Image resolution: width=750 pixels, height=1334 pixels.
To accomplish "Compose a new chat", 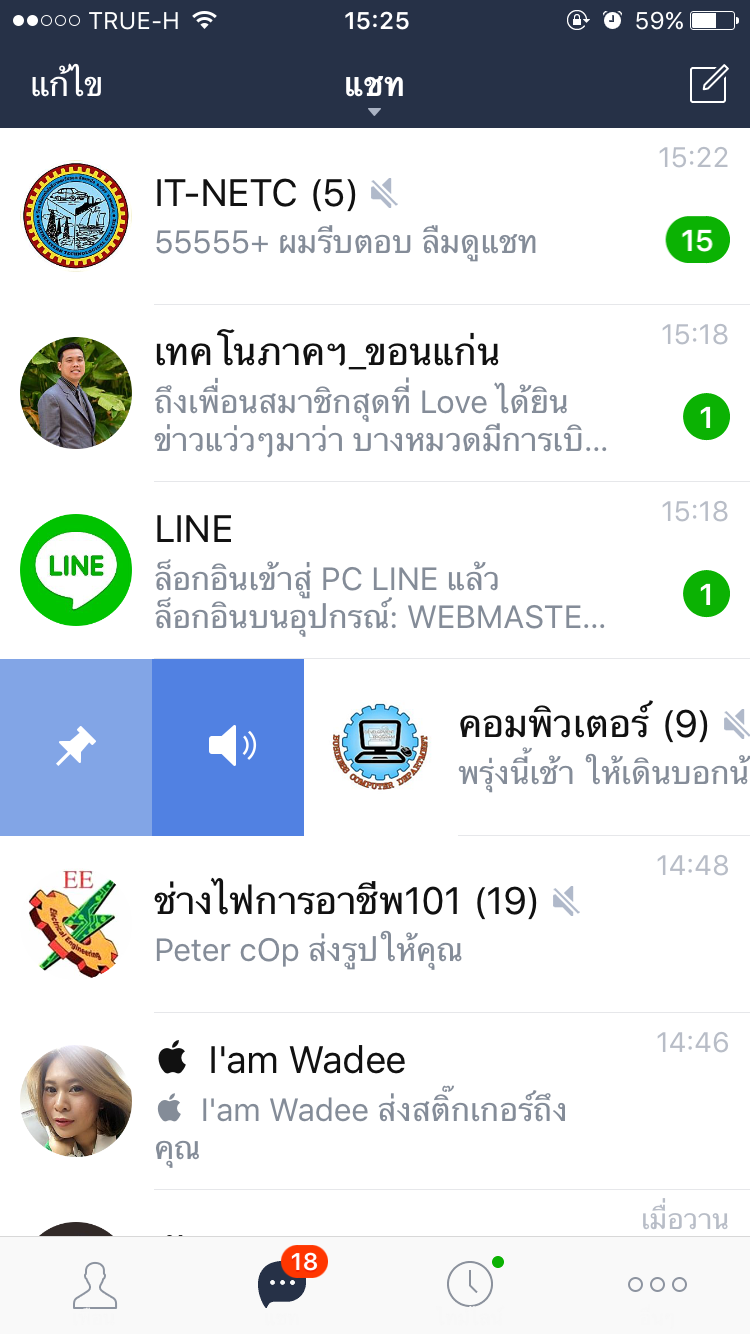I will (x=708, y=85).
